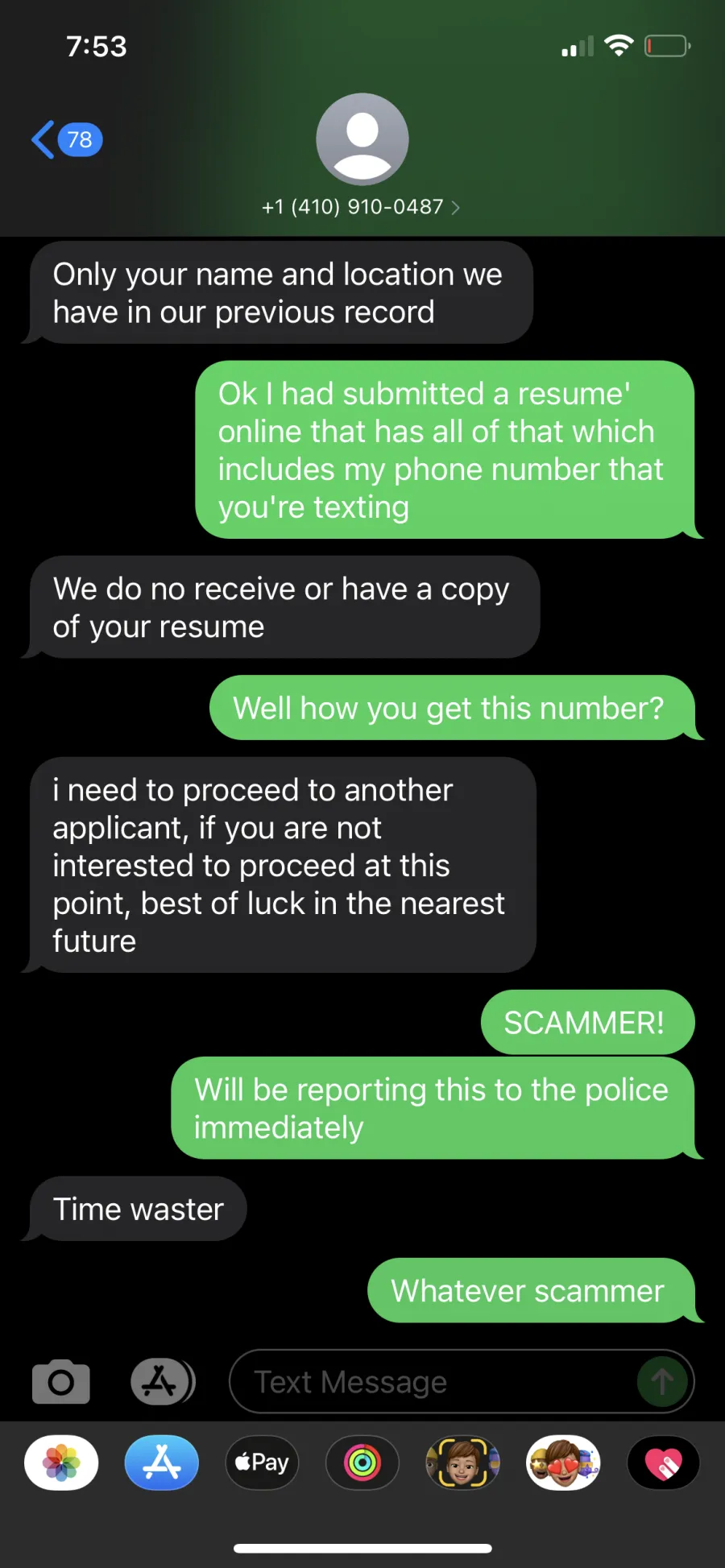Open Apple Pay in the app strip
This screenshot has width=725, height=1568.
coord(262,1463)
